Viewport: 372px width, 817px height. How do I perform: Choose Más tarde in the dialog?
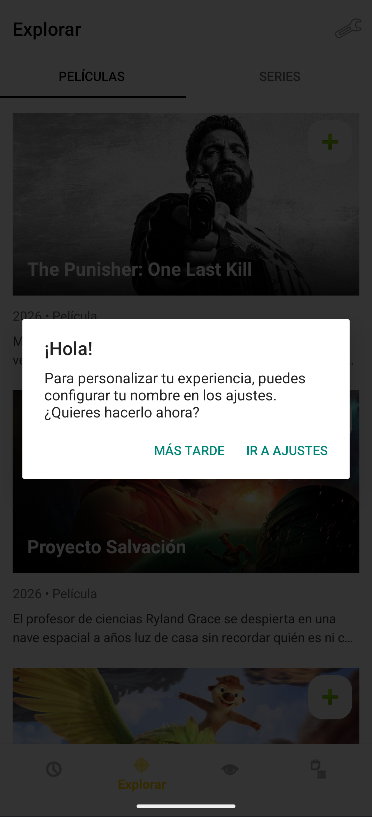tap(189, 451)
